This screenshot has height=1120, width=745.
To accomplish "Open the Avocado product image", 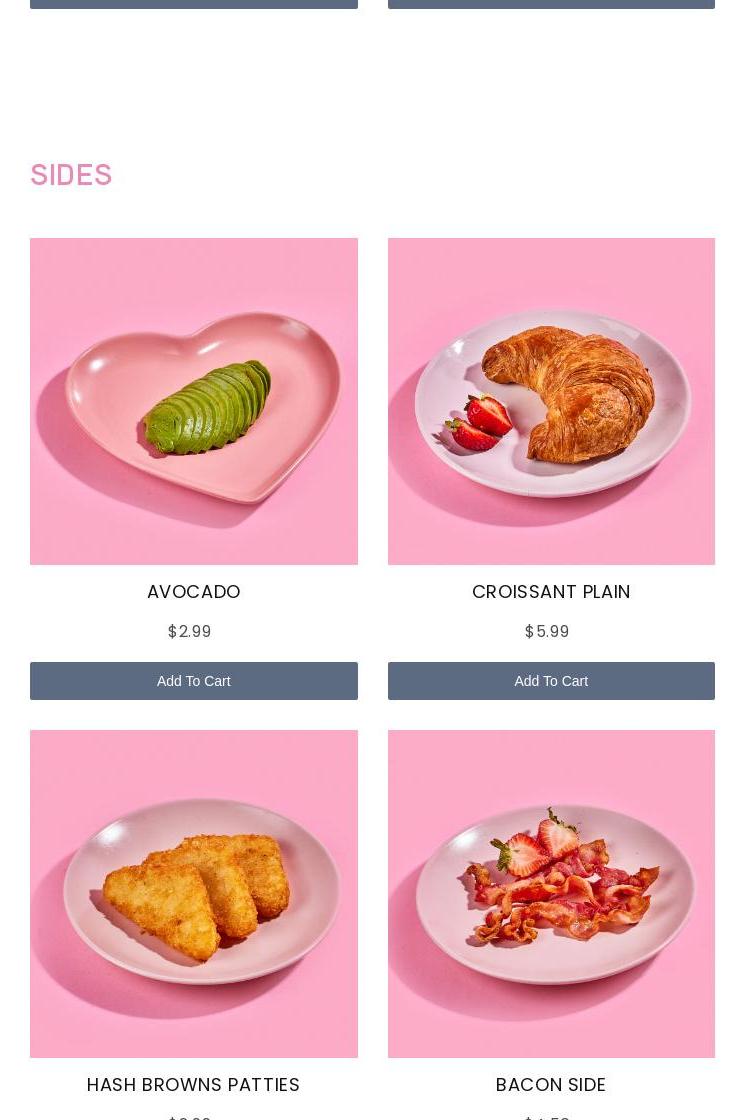I will 193,401.
